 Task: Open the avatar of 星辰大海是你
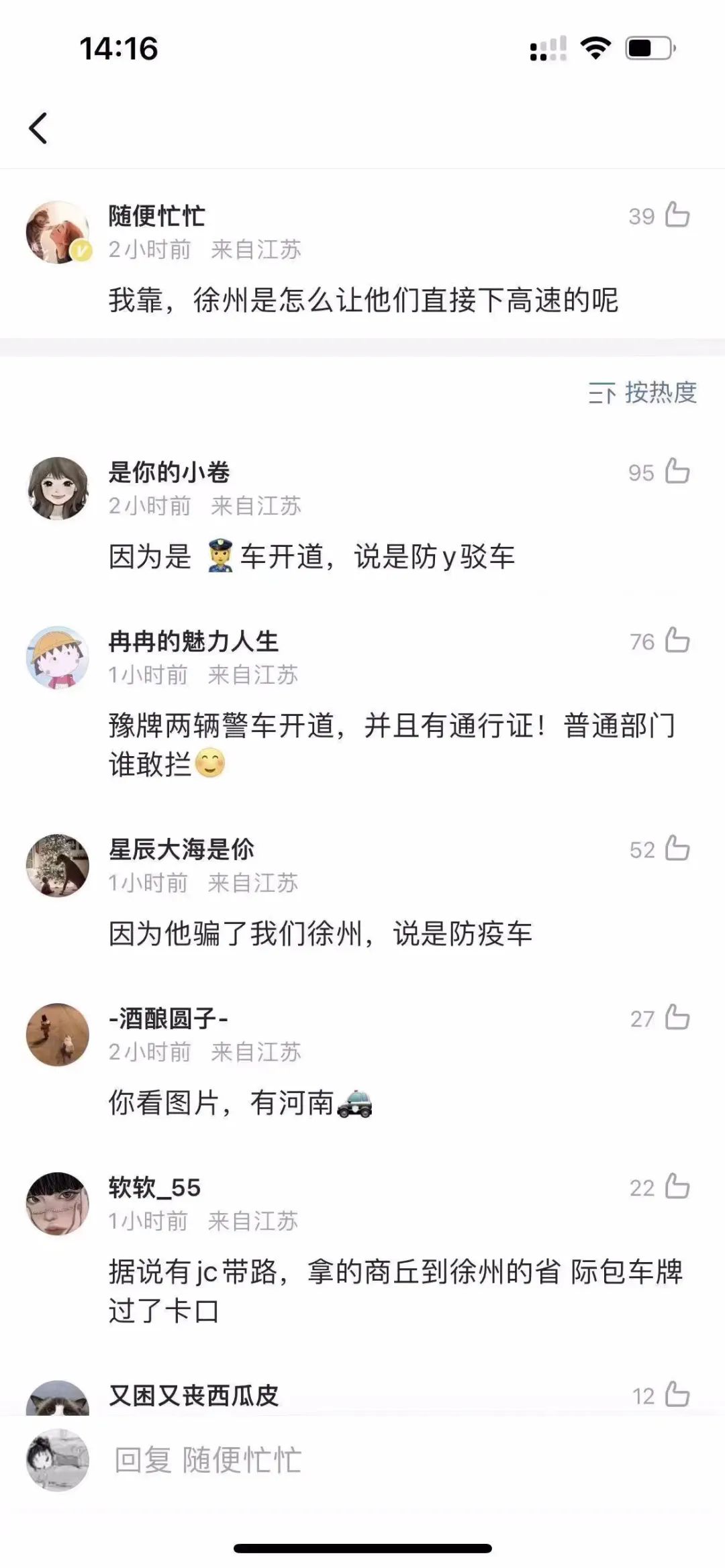pos(58,866)
